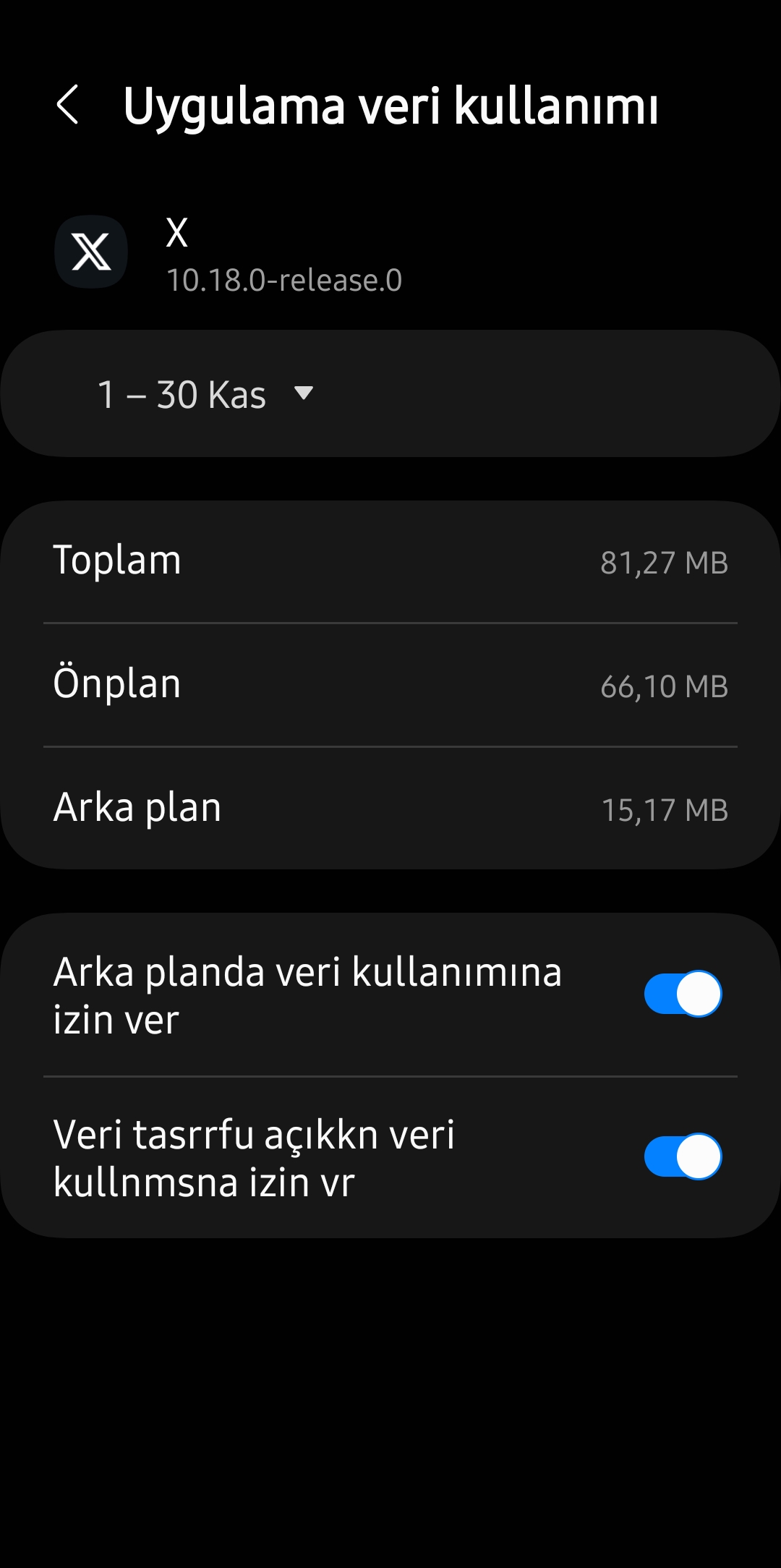Disable the Veri tasarrufu açıkken veri kullanımı switch
Screen dimensions: 781x1568
[683, 1156]
